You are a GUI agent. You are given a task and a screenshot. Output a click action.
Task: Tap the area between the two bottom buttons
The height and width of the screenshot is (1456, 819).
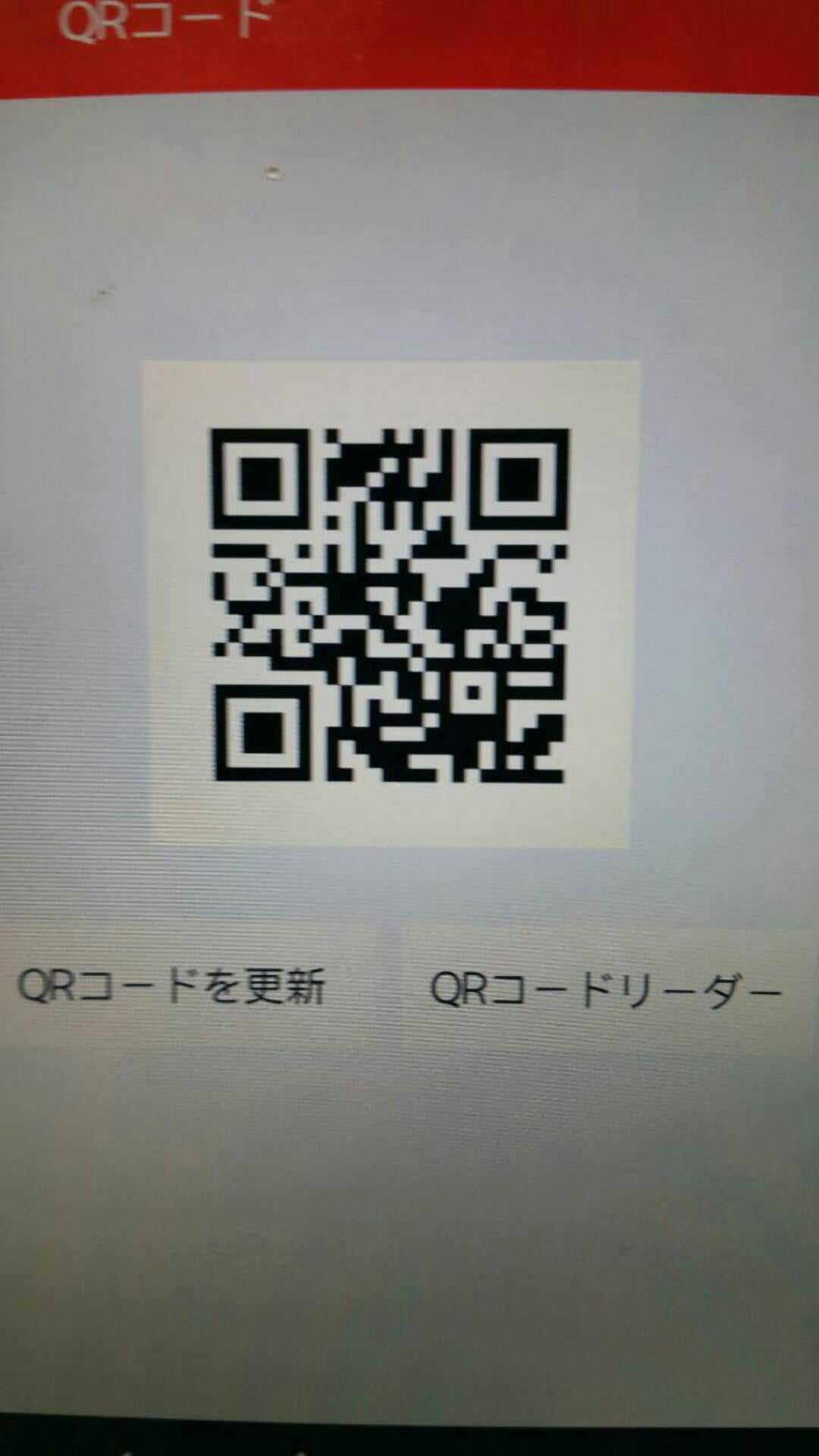tap(379, 986)
